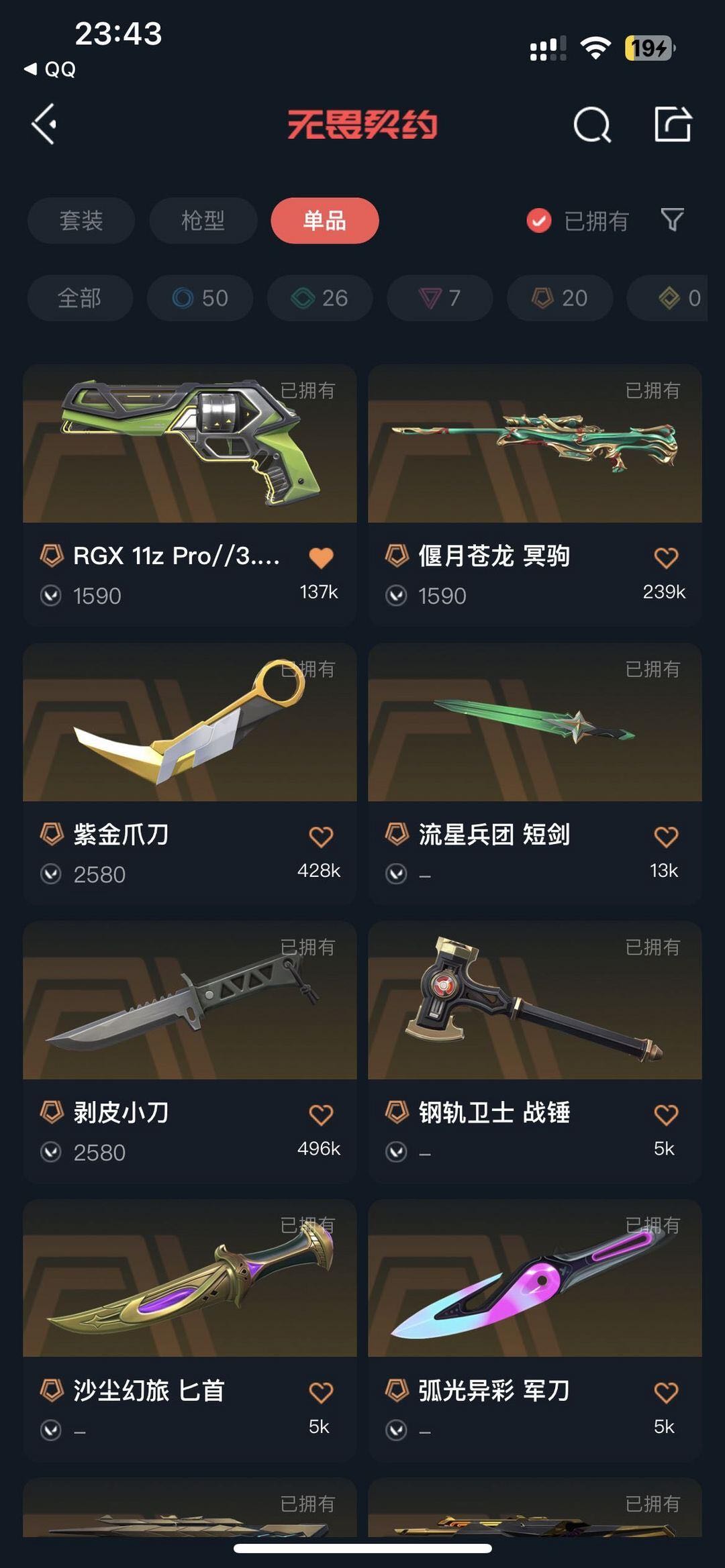Switch to the 枪型 tab
Image resolution: width=725 pixels, height=1568 pixels.
(x=203, y=220)
